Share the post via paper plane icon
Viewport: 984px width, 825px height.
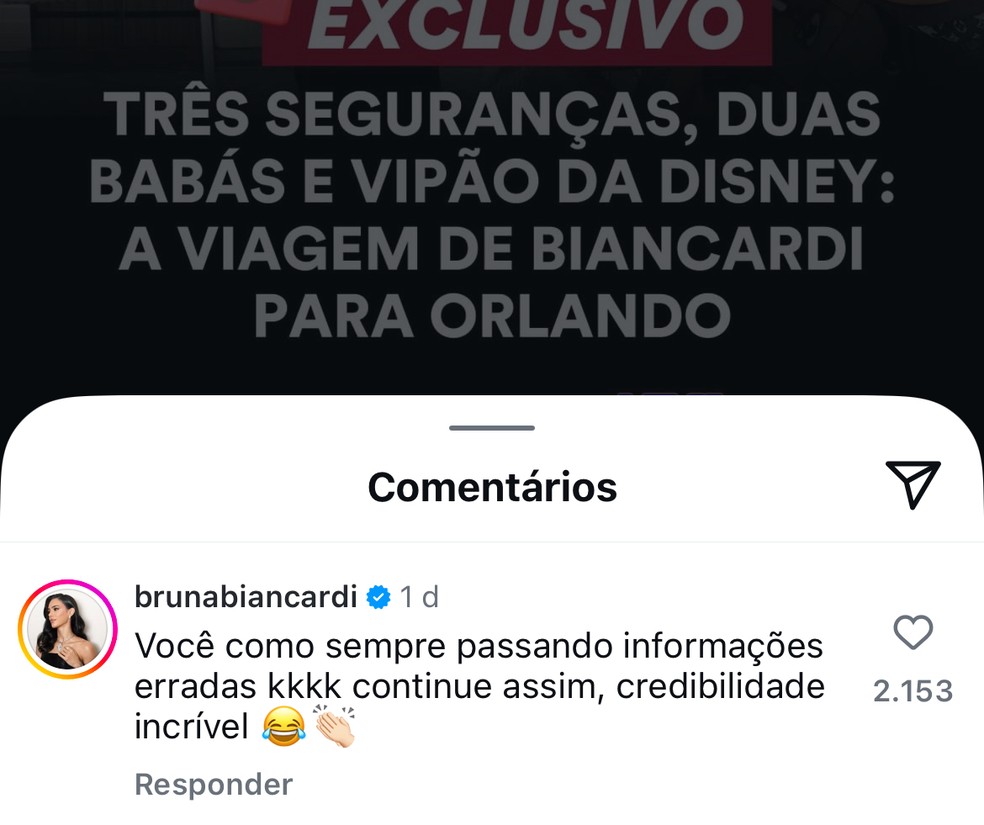[x=912, y=484]
